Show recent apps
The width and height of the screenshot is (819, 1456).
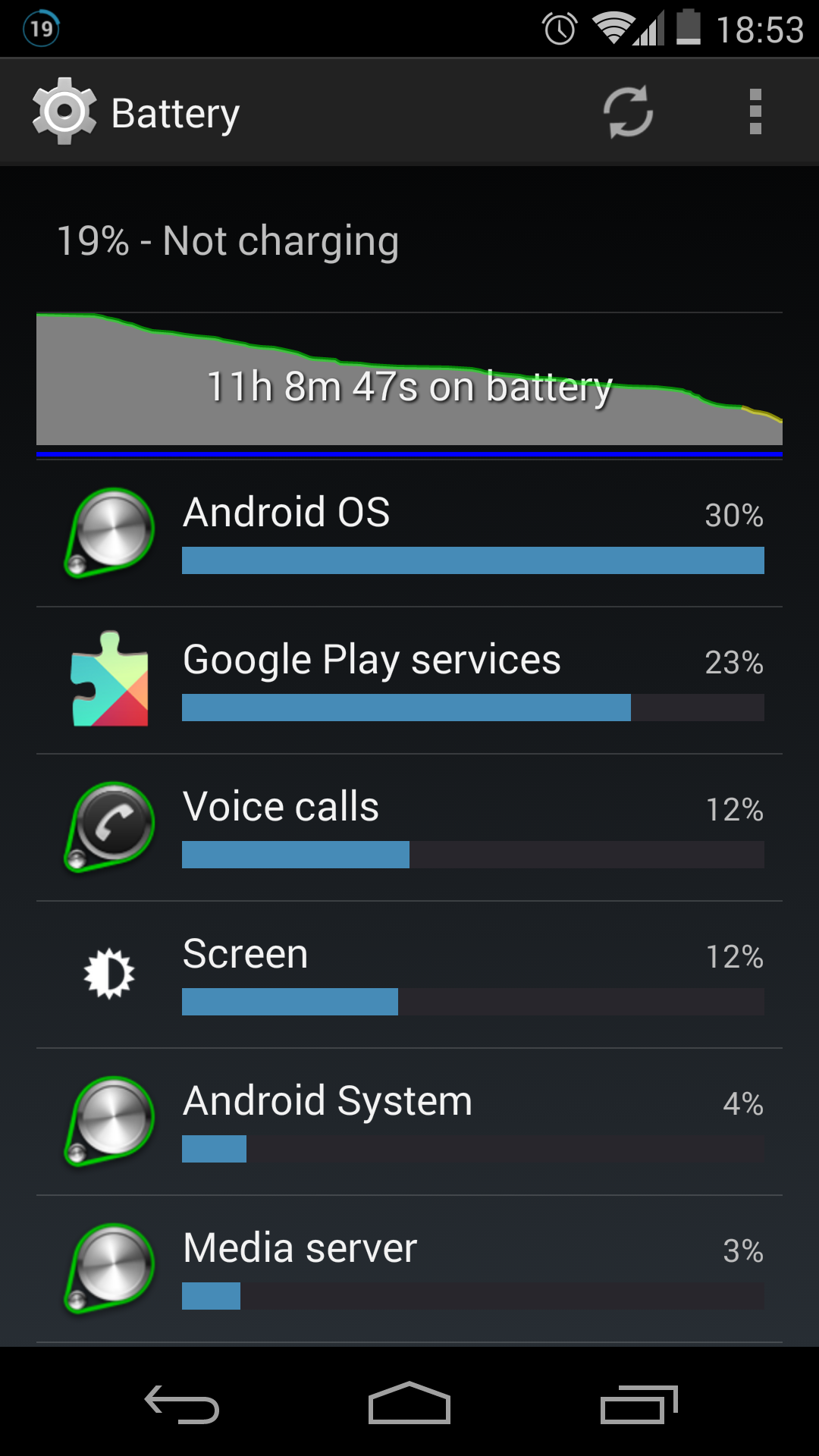(x=639, y=1404)
